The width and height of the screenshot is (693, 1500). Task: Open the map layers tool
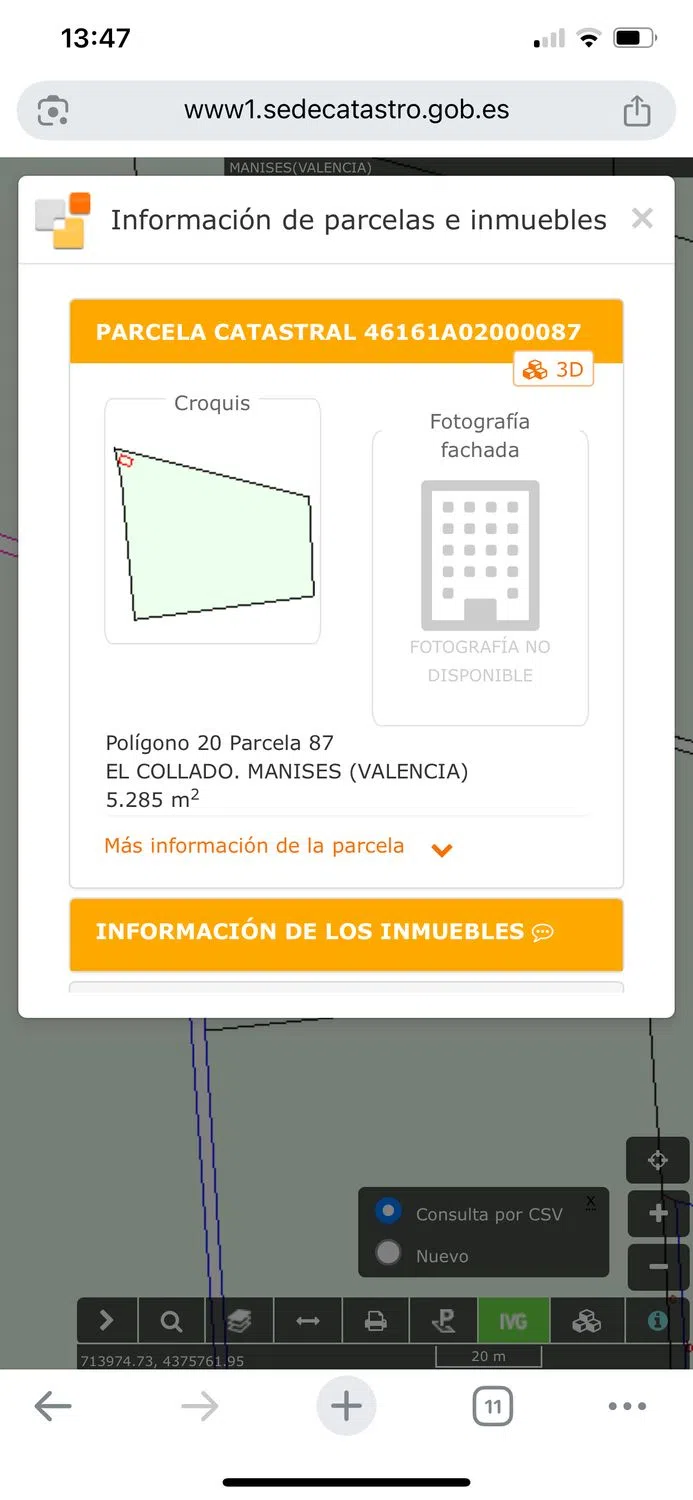coord(239,1321)
